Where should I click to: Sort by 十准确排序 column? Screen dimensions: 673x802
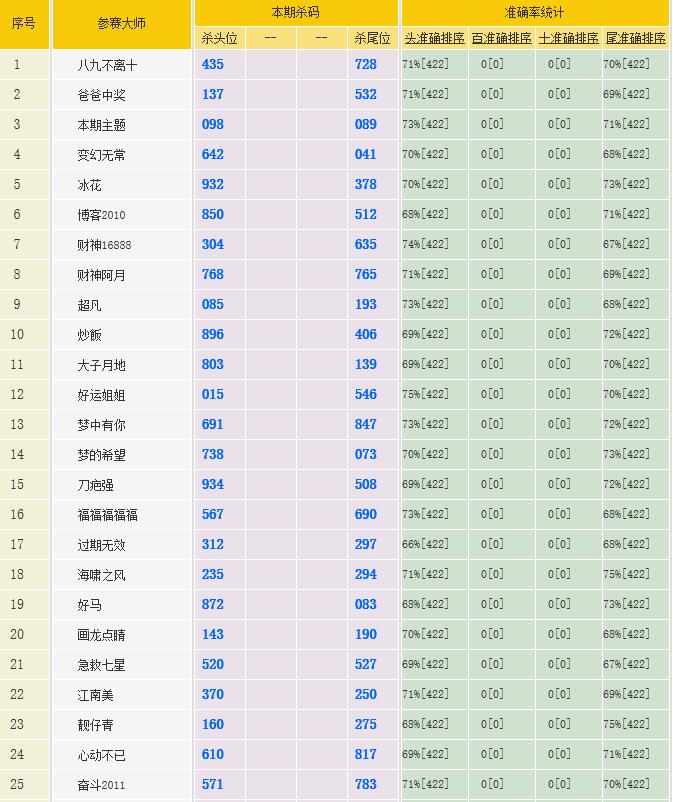point(568,38)
